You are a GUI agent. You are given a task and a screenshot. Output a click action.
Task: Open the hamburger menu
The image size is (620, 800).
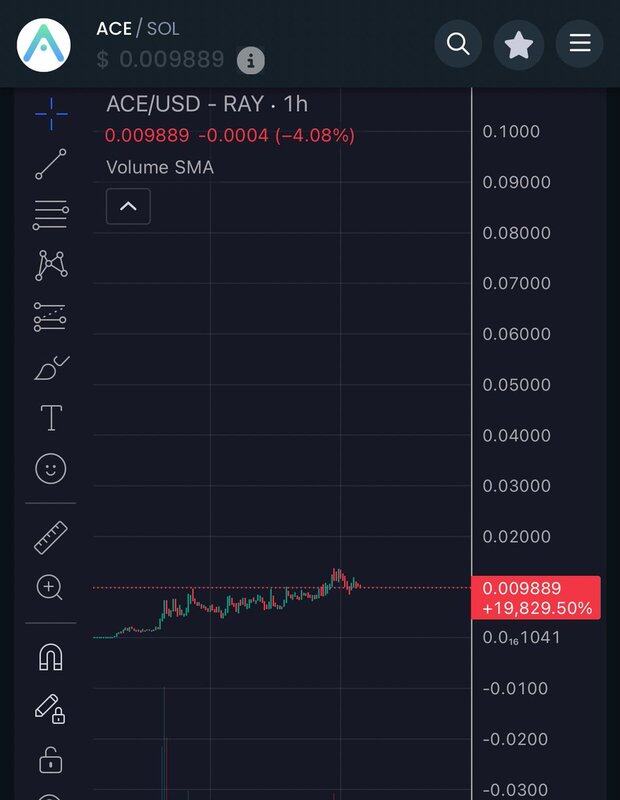tap(579, 44)
